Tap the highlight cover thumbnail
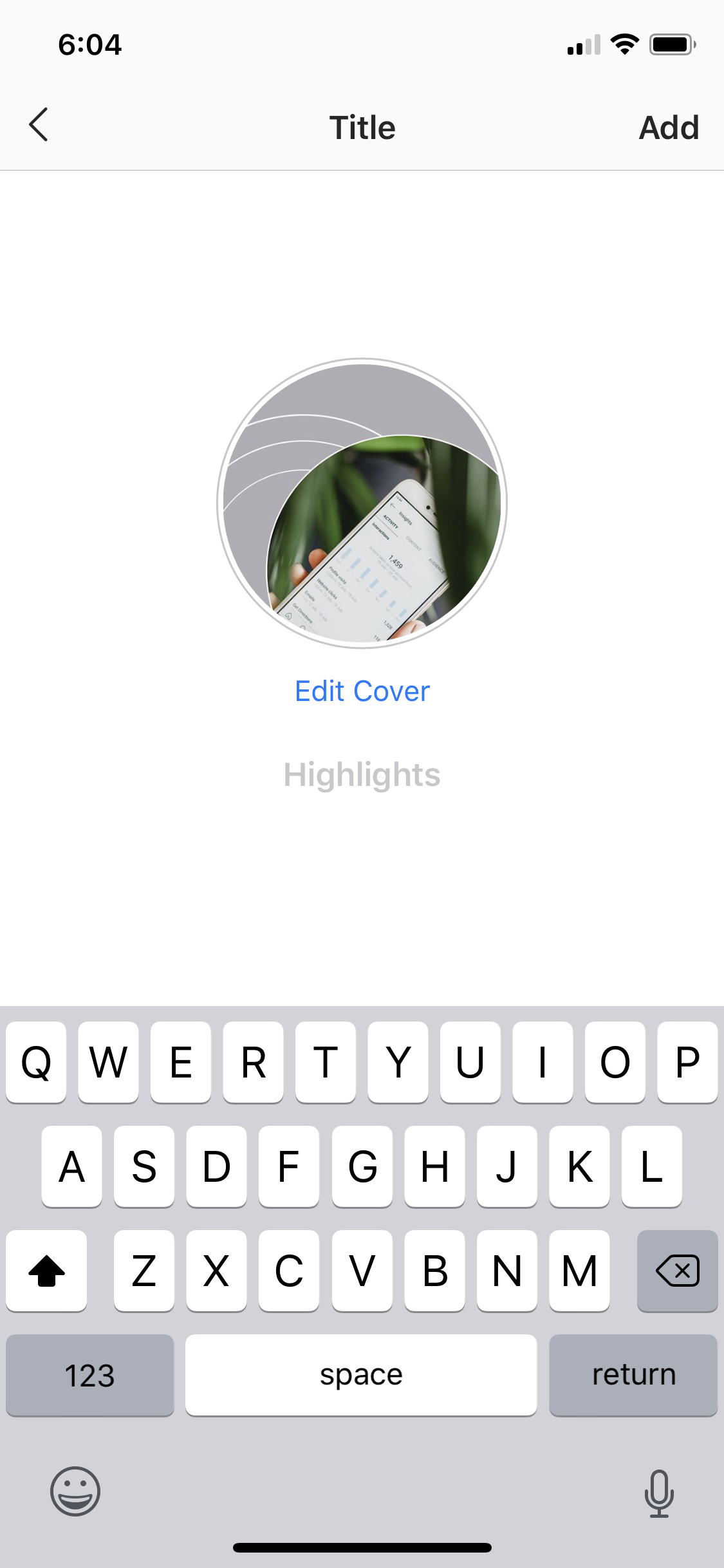Screen dimensions: 724x1568 [x=362, y=503]
